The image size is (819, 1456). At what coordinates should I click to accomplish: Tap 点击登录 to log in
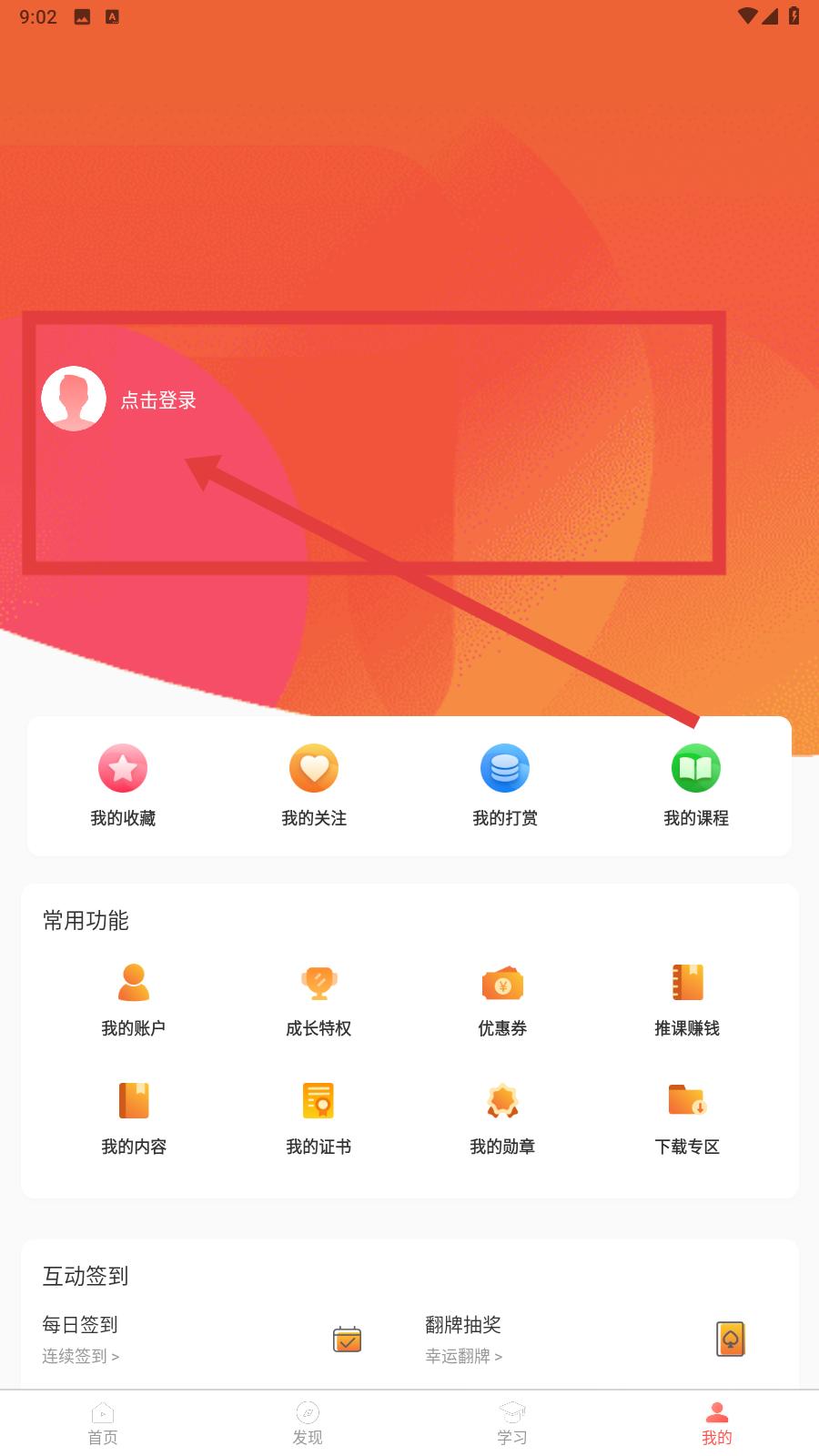[x=158, y=400]
